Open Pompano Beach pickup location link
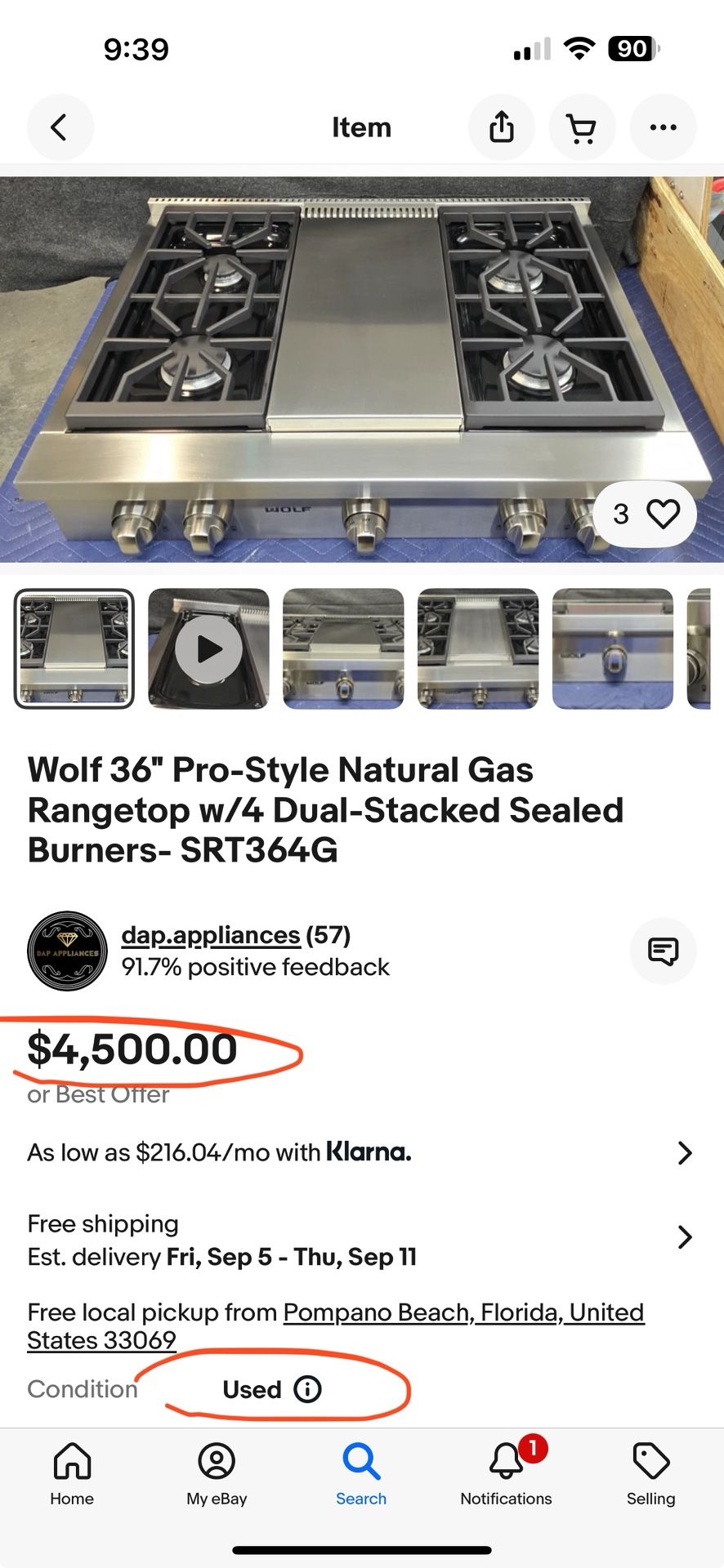Screen dimensions: 724x1568 463,1312
